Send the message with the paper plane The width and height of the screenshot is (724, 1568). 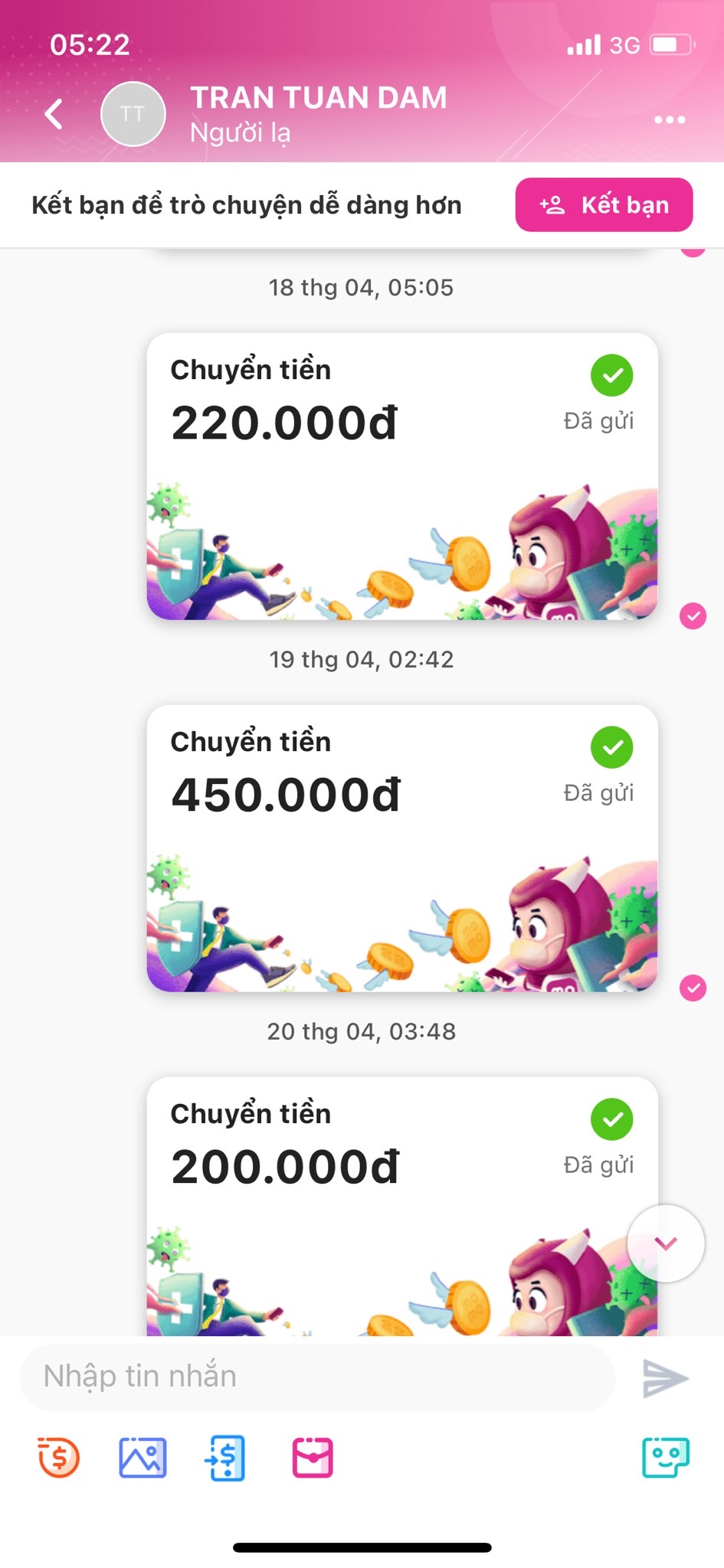[665, 1378]
